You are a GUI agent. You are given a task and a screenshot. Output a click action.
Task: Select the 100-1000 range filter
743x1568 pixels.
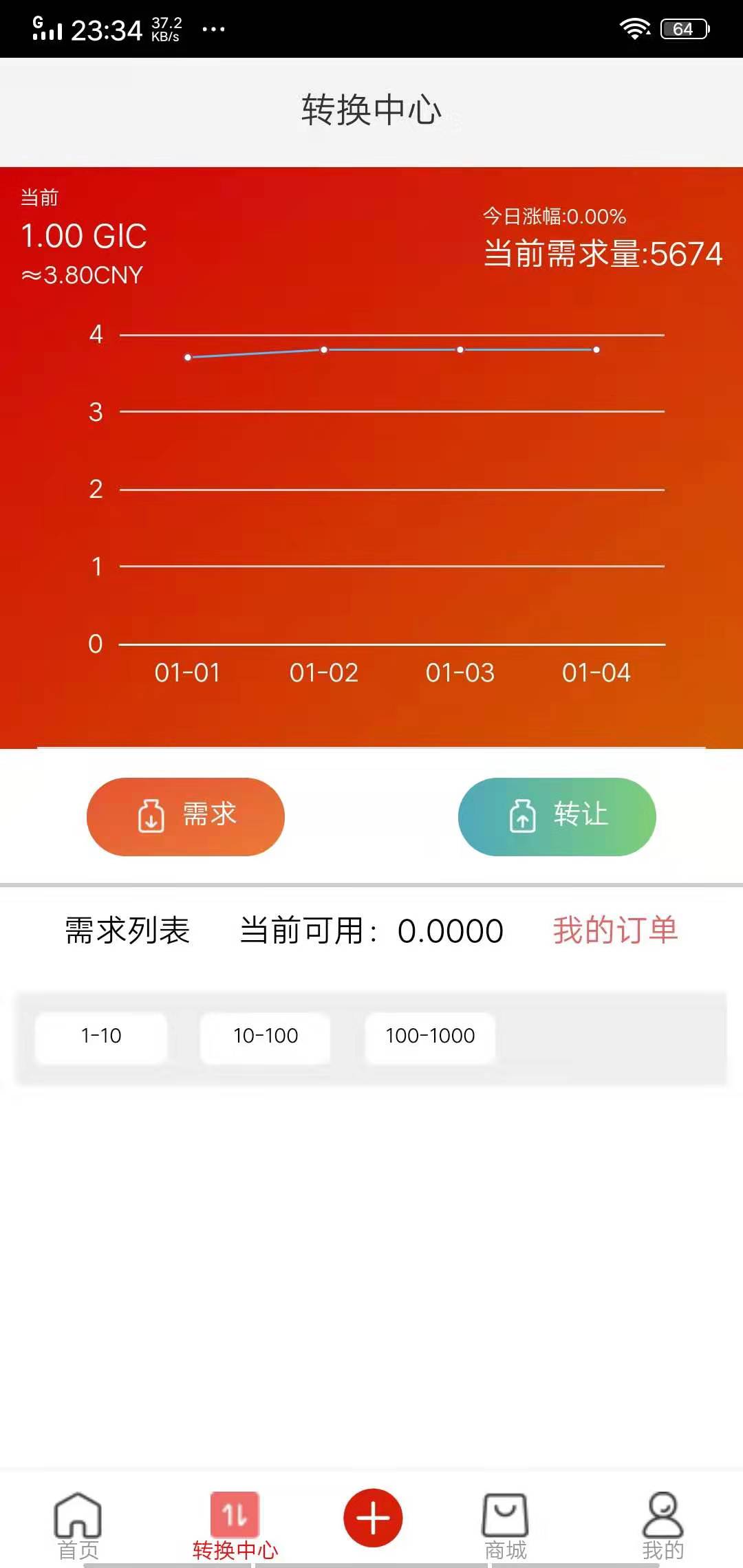[429, 1037]
